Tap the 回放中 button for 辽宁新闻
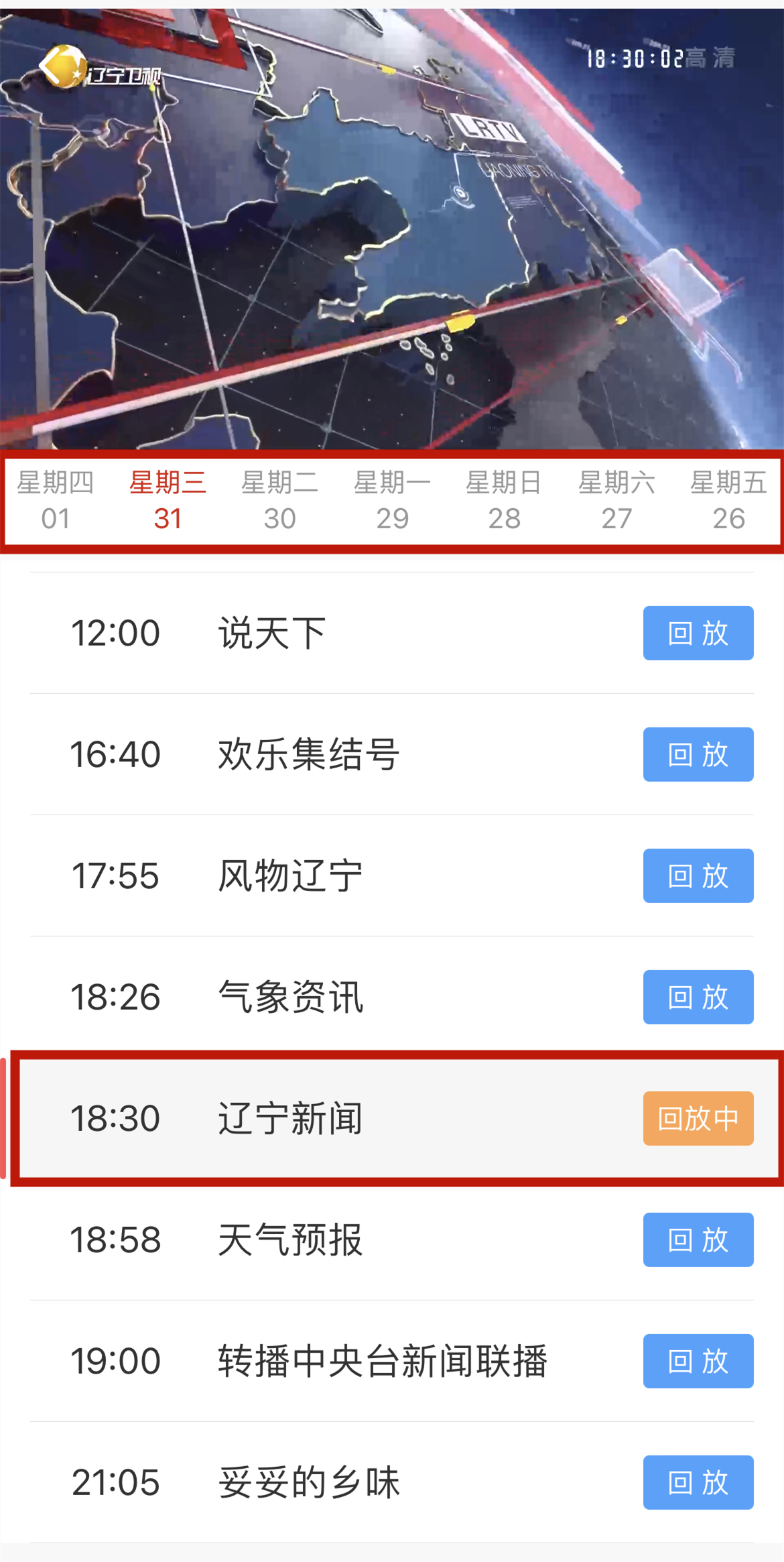 [x=698, y=1119]
